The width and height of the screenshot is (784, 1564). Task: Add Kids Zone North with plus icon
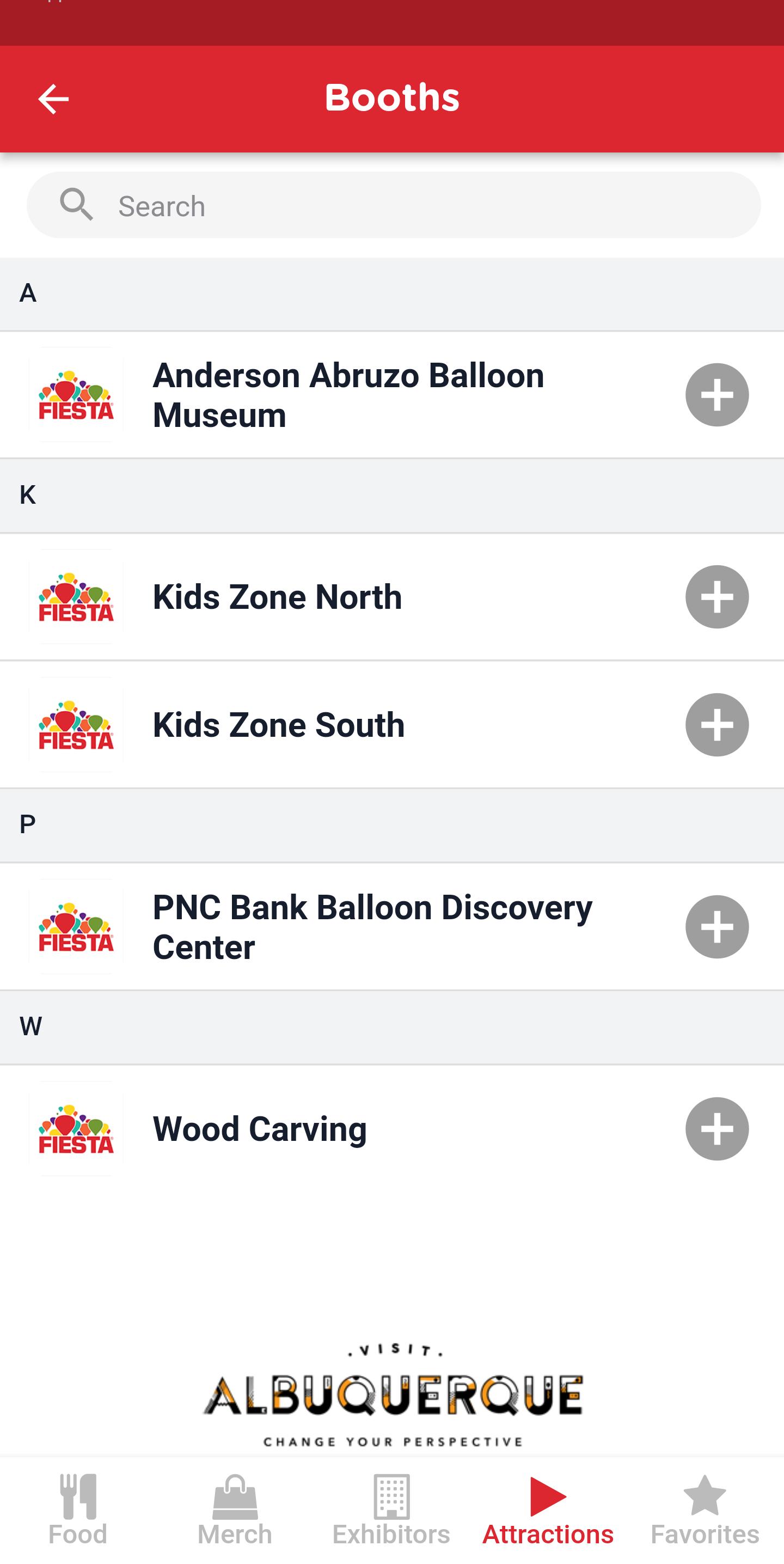(716, 597)
